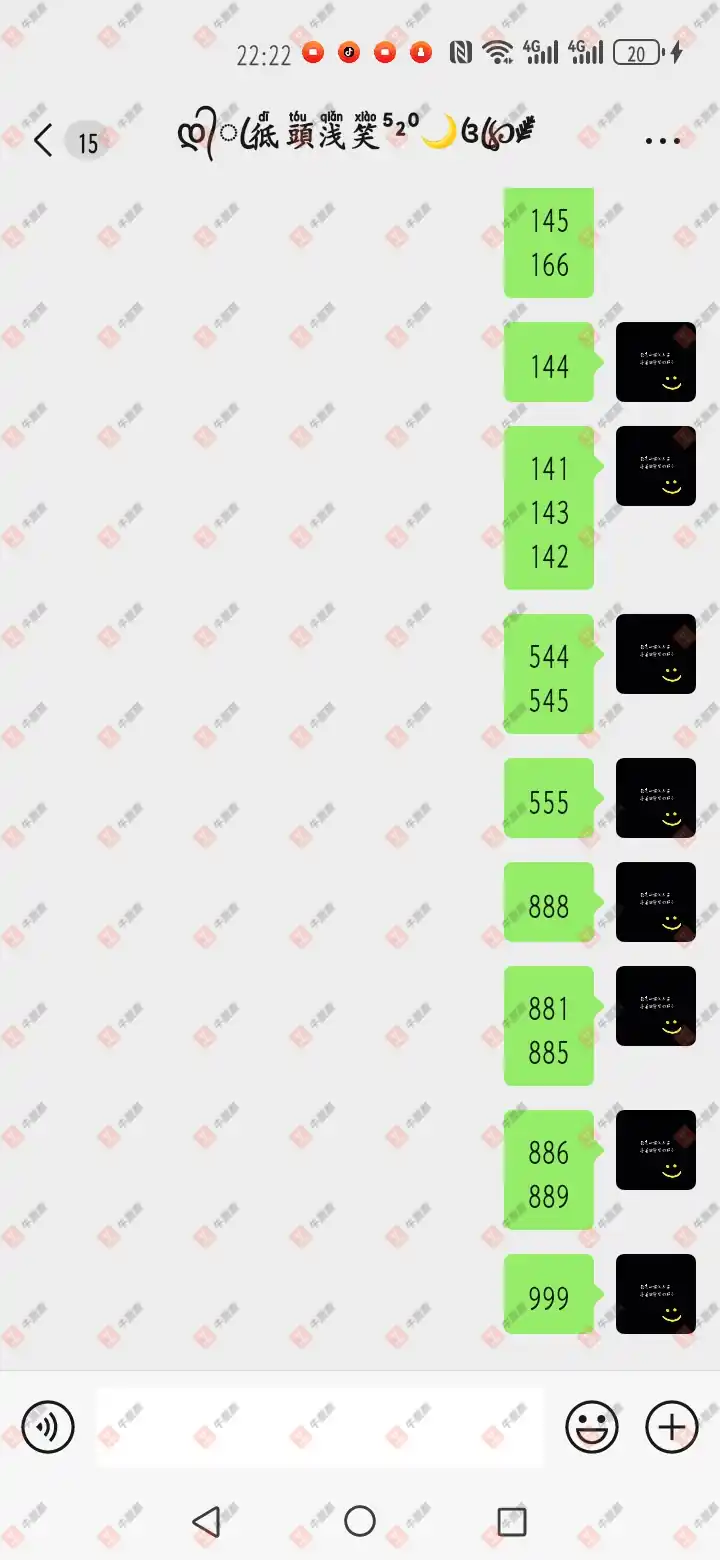Viewport: 720px width, 1560px height.
Task: Tap the system back navigation button
Action: tap(206, 1522)
